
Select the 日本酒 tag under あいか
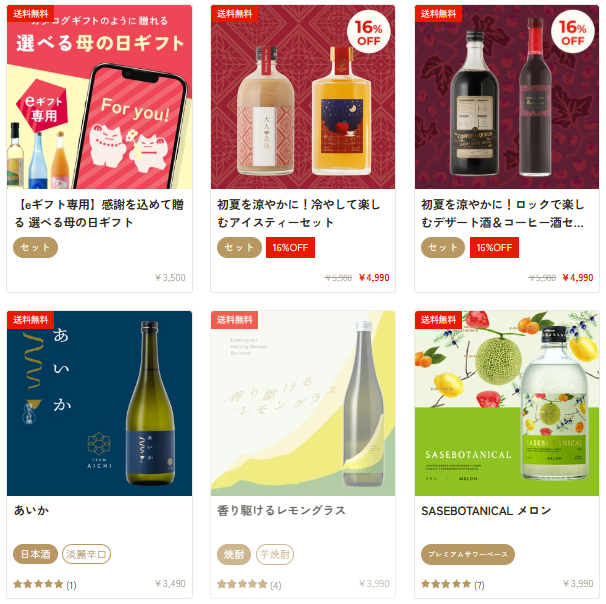pos(35,554)
